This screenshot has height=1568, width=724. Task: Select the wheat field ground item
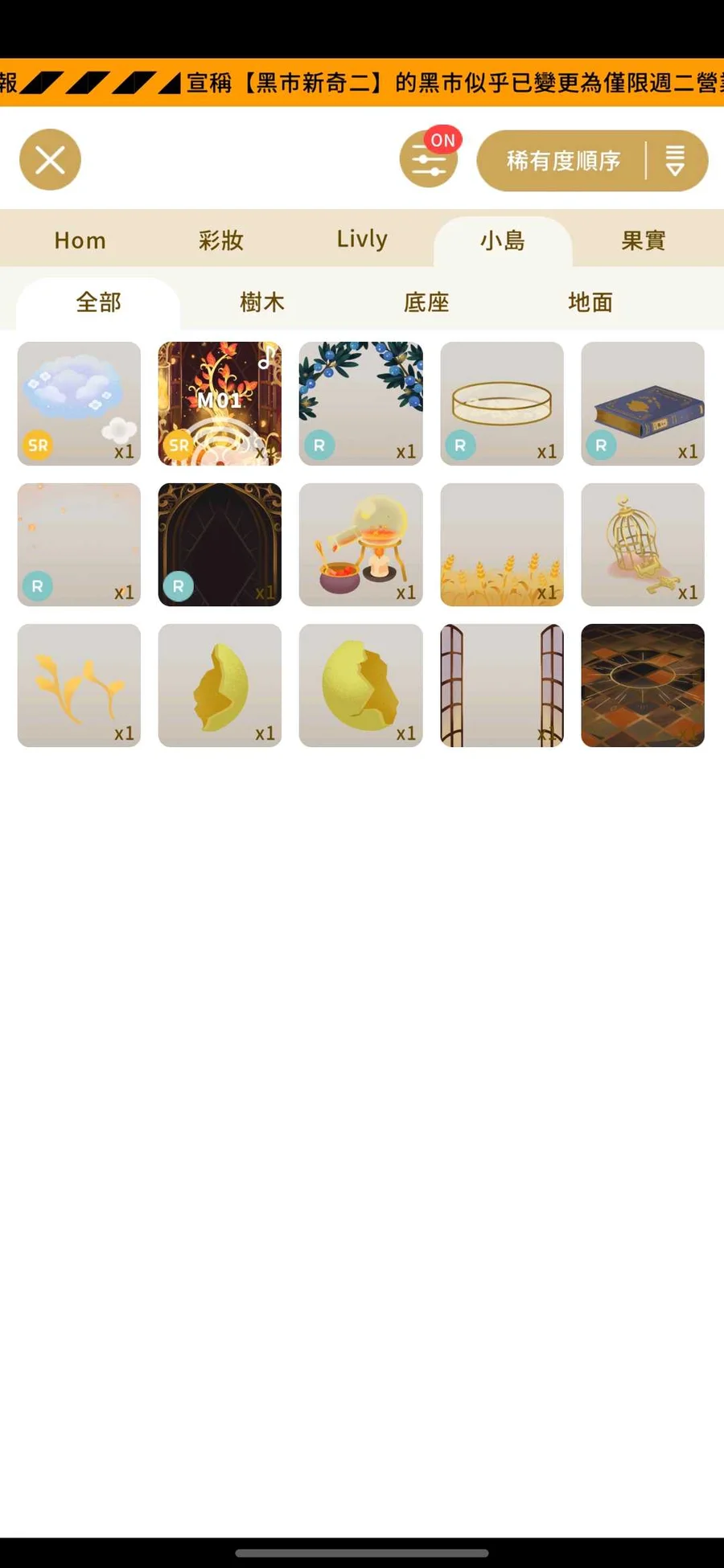point(502,544)
